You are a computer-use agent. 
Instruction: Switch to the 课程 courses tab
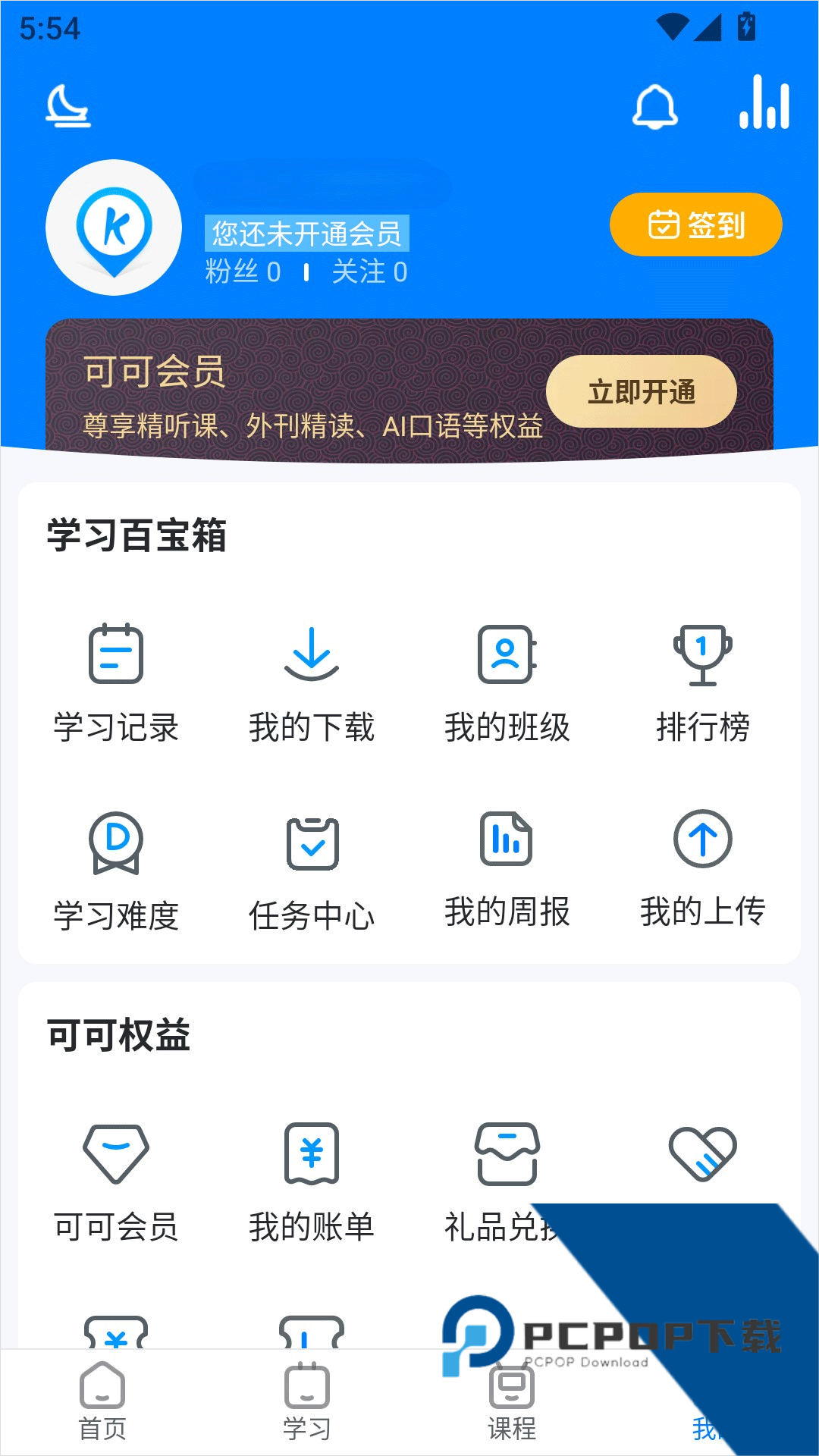pyautogui.click(x=512, y=1401)
